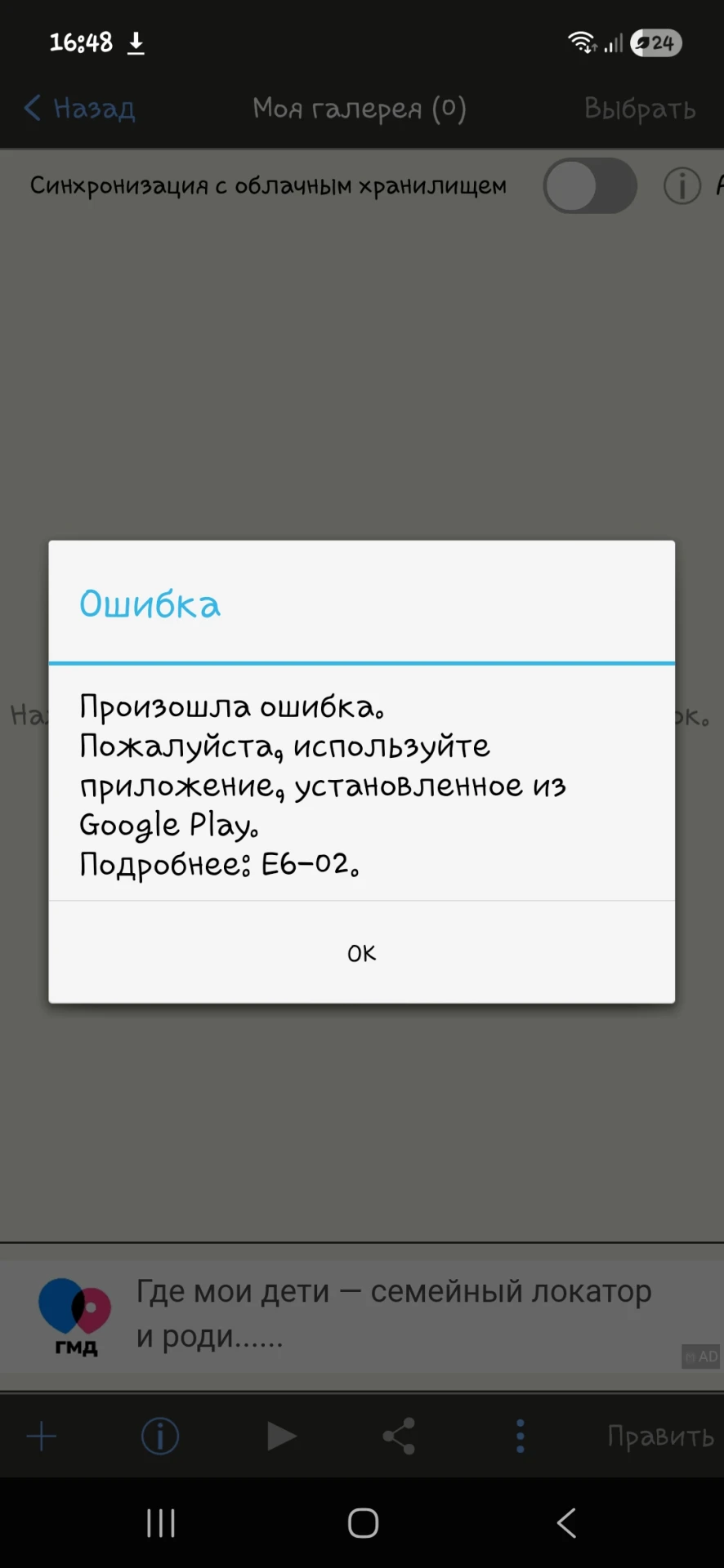The height and width of the screenshot is (1568, 724).
Task: Open recent apps from navigation bar
Action: [x=161, y=1523]
